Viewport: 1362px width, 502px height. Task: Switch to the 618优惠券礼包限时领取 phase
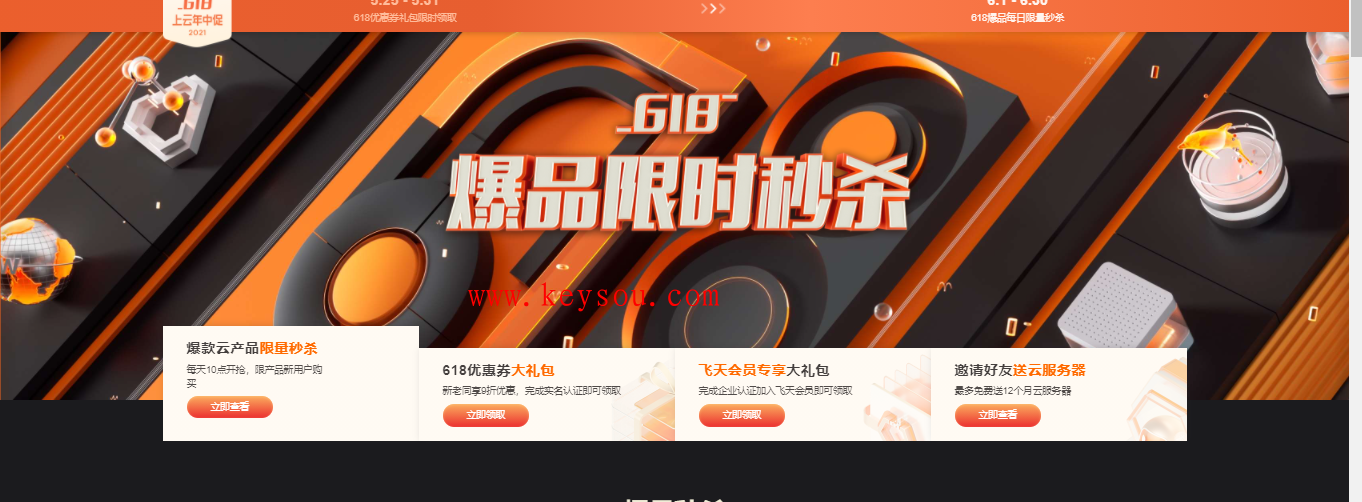coord(405,12)
